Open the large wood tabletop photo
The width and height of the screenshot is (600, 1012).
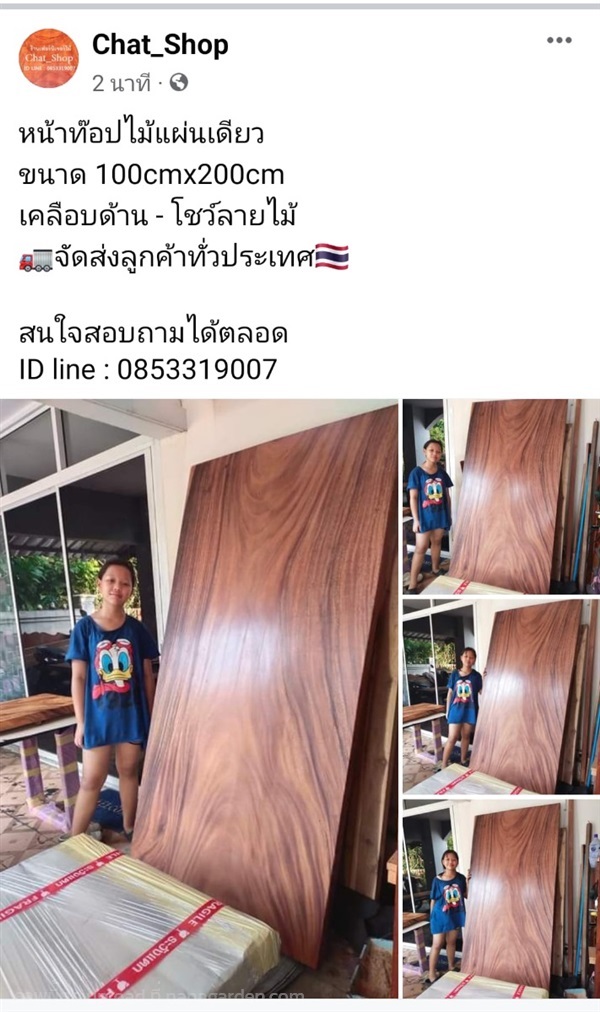click(x=198, y=698)
